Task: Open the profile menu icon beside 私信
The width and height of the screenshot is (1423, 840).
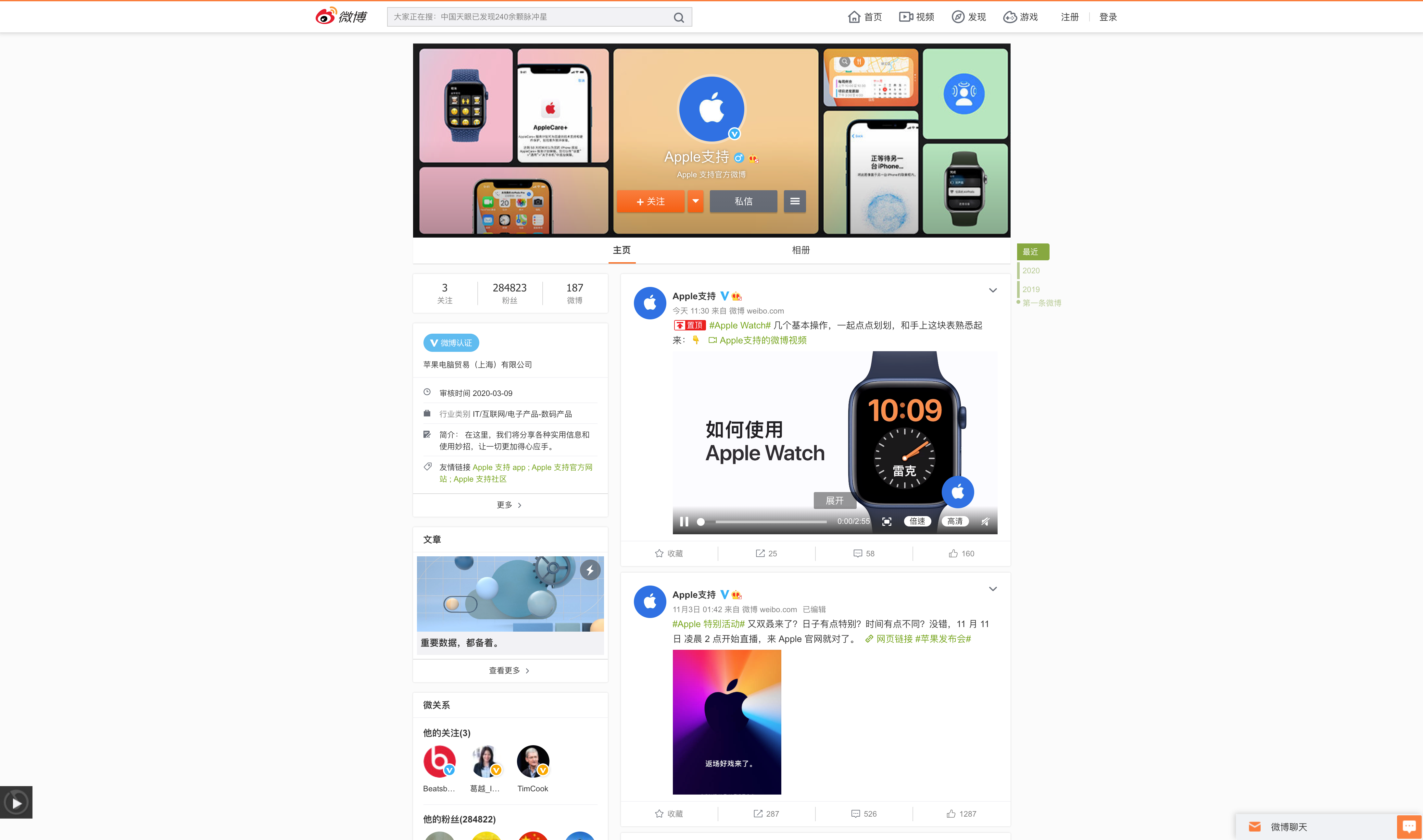Action: [x=794, y=202]
